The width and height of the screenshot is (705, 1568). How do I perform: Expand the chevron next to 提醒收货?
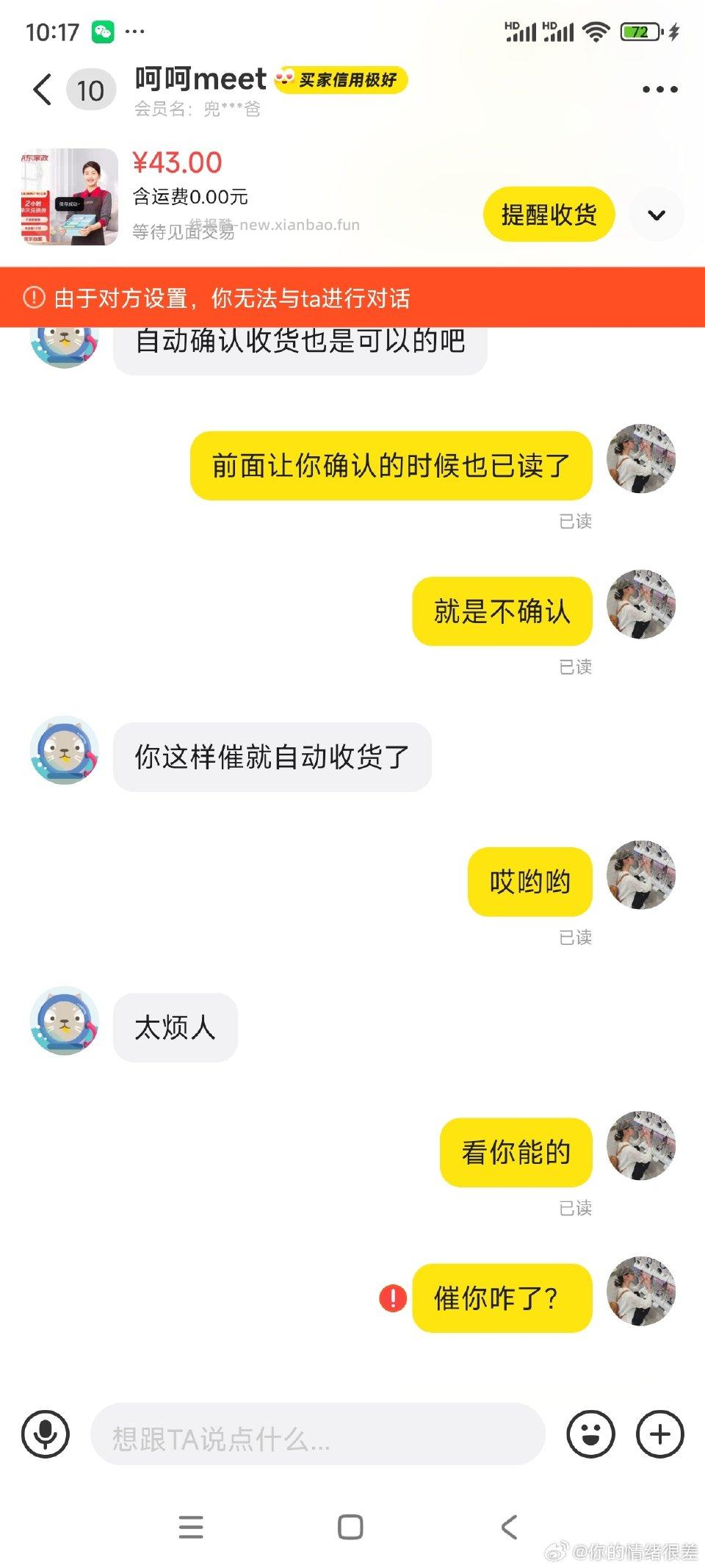(x=656, y=214)
